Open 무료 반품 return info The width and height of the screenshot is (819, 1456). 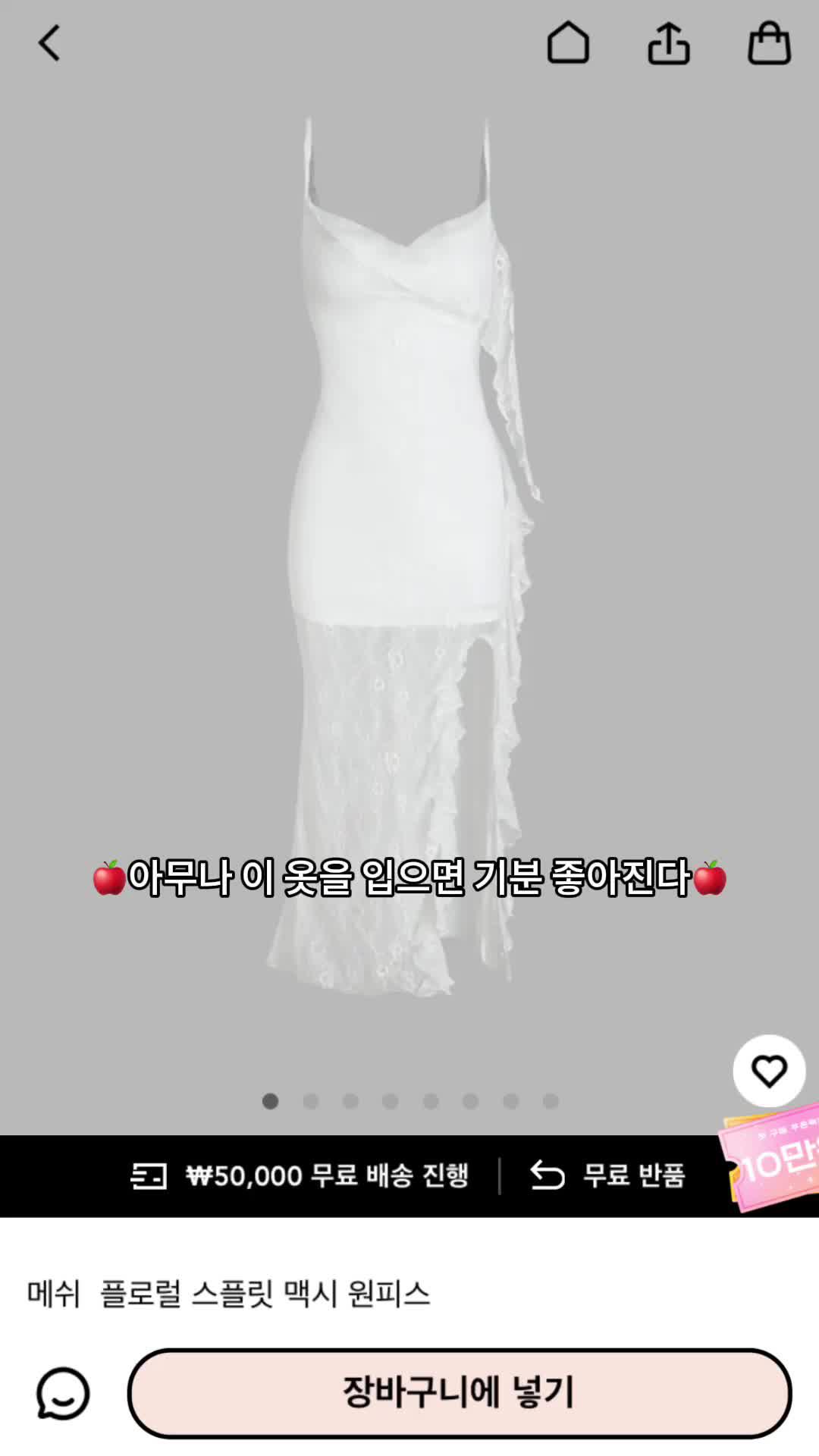point(608,1175)
